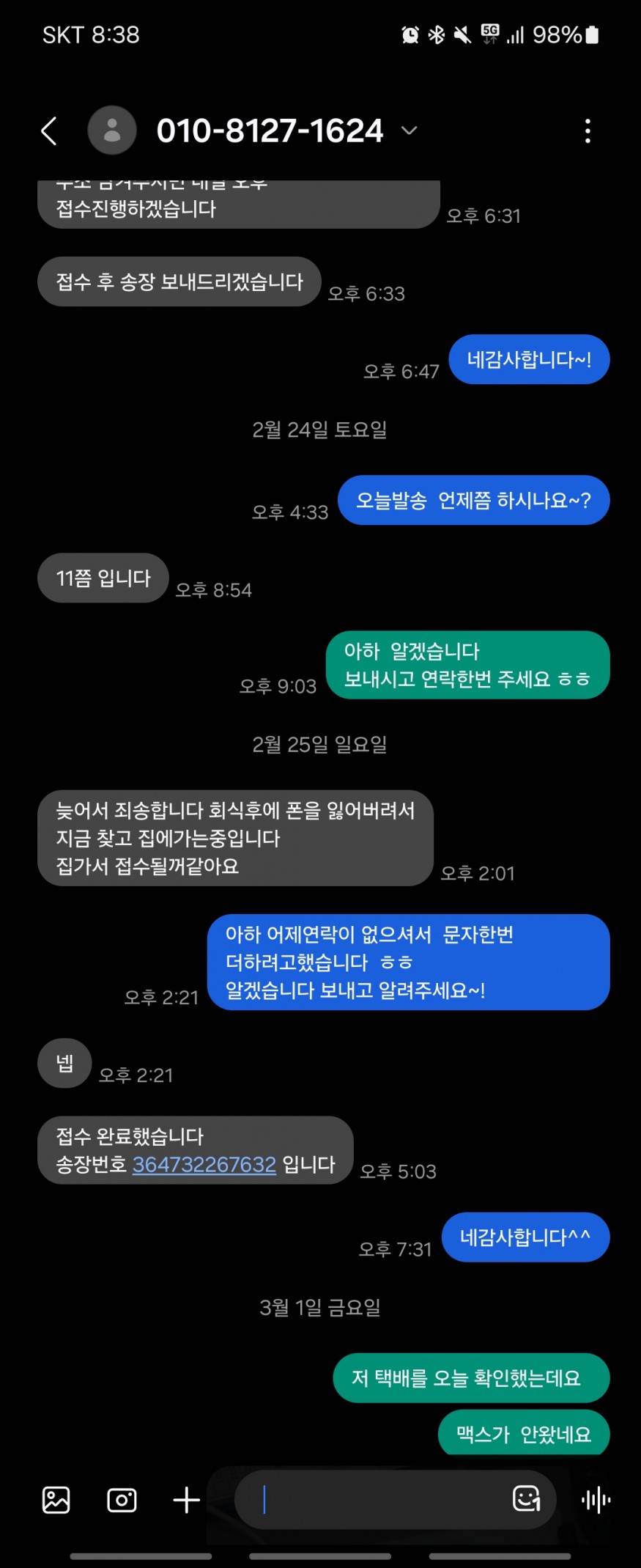Open the camera to attach a picture
The width and height of the screenshot is (641, 1568).
point(122,1500)
